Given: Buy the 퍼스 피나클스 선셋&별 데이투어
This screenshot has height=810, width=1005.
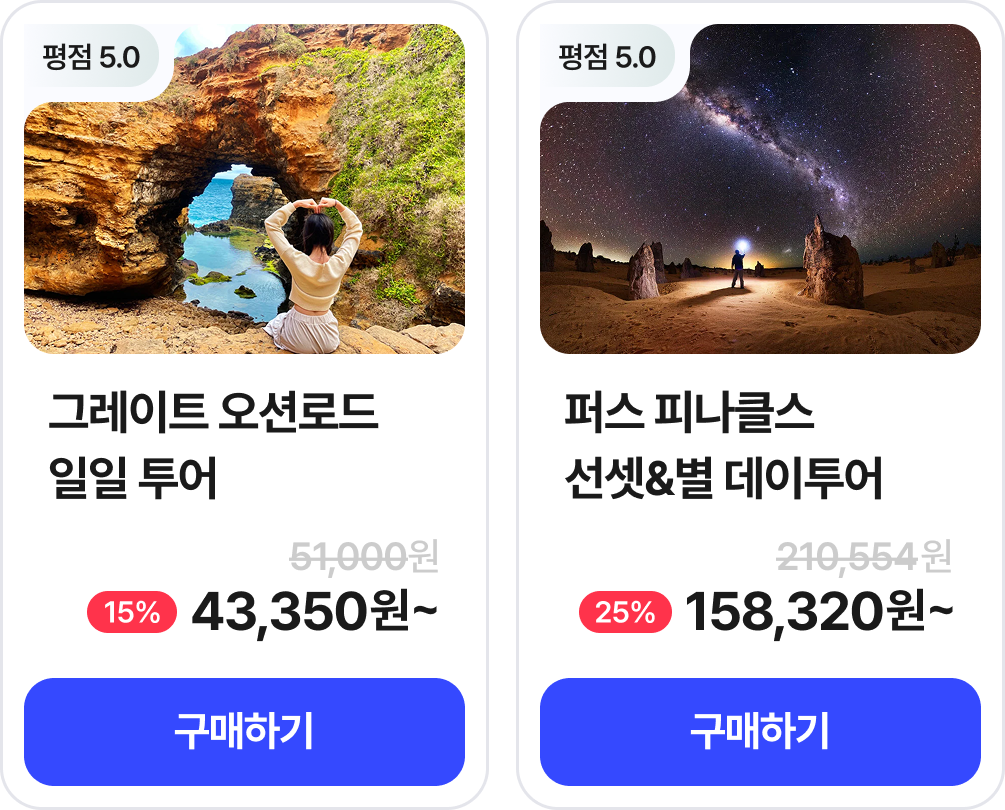Looking at the screenshot, I should tap(760, 731).
